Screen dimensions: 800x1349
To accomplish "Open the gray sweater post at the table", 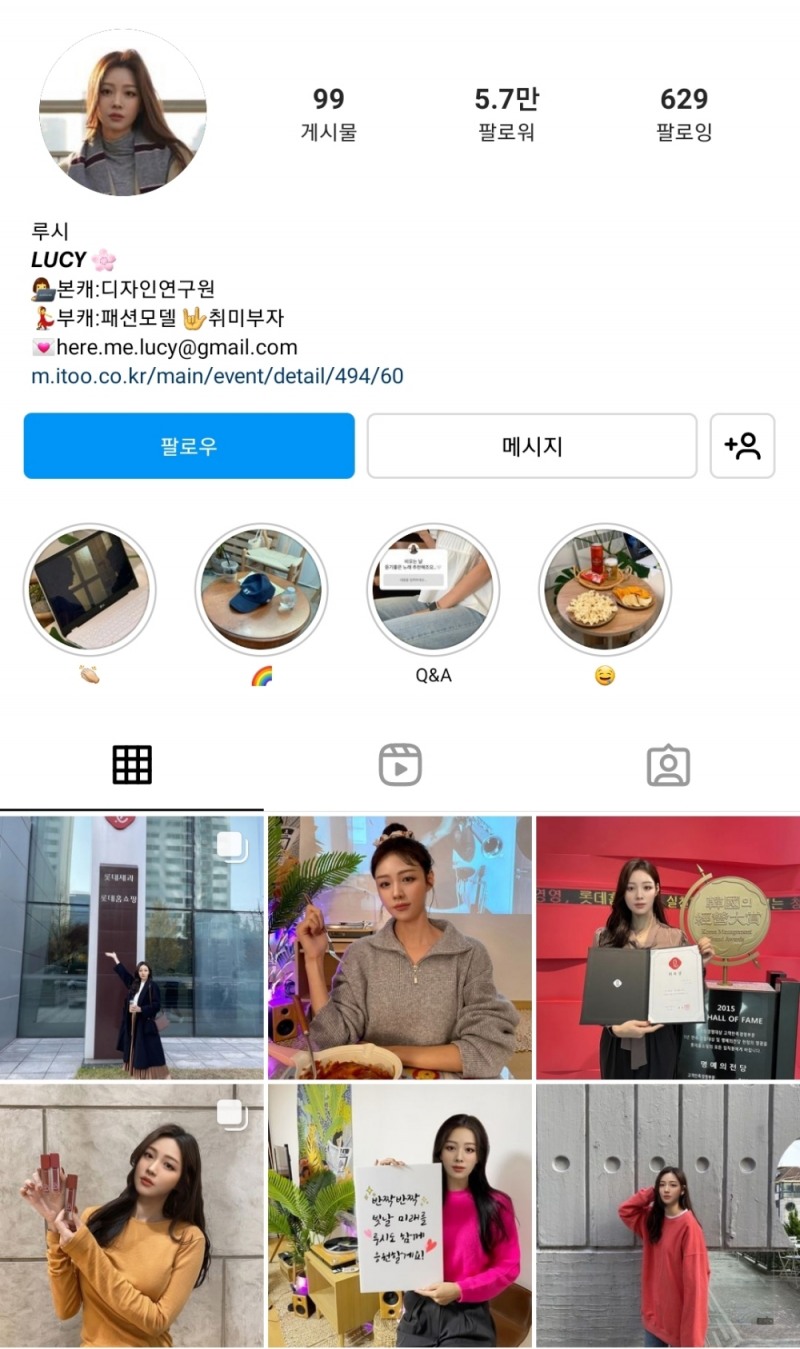I will point(400,947).
